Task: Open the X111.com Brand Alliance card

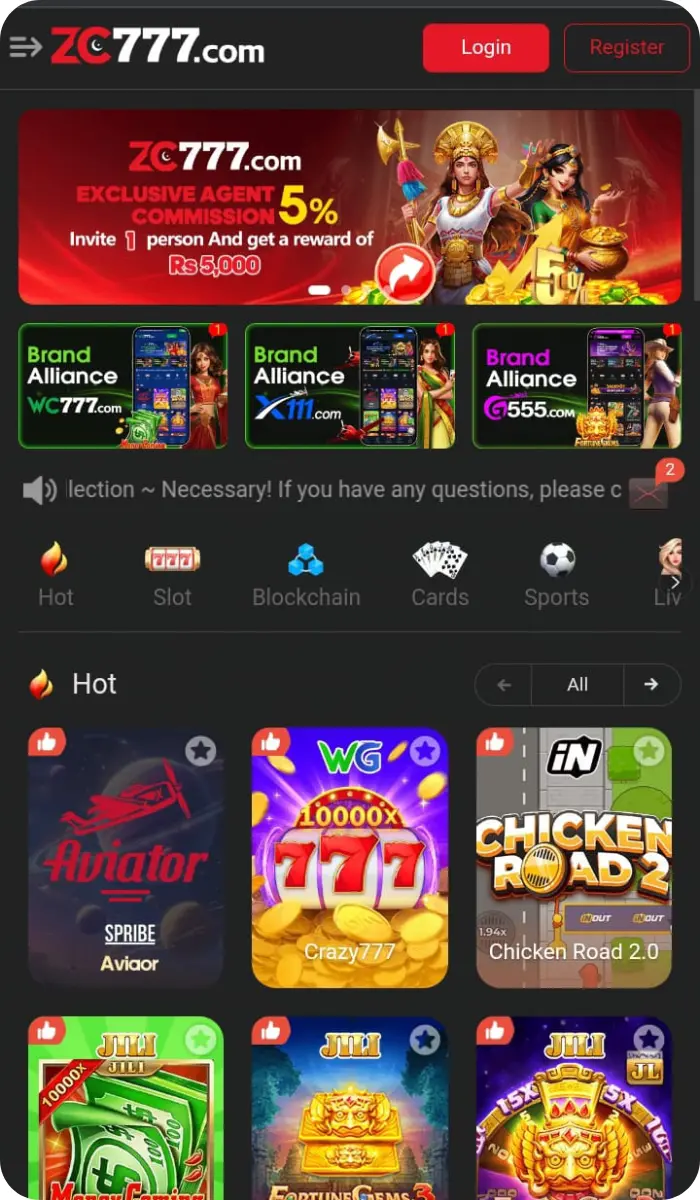Action: 350,386
